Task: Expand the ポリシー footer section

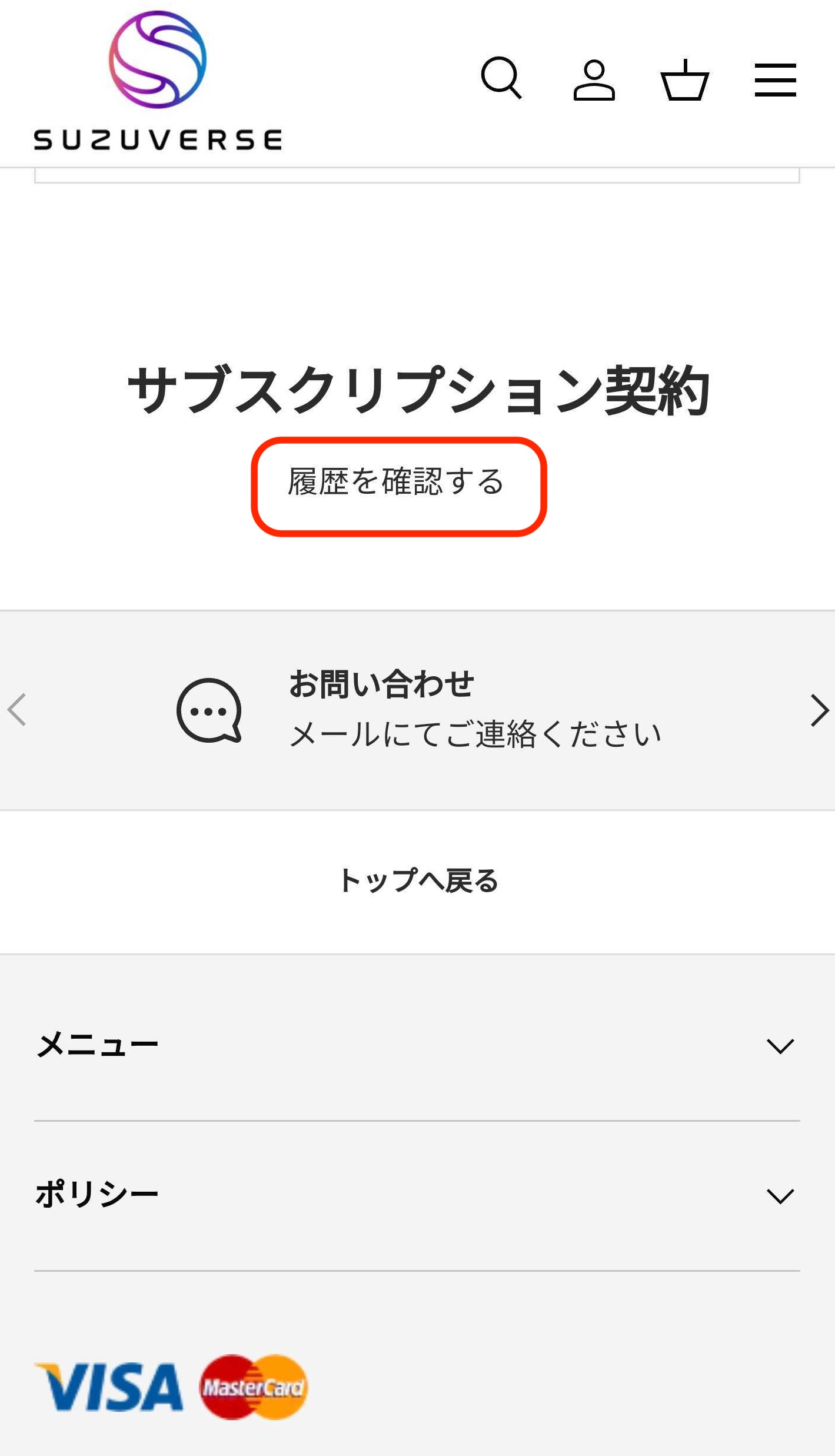Action: pyautogui.click(x=417, y=1195)
